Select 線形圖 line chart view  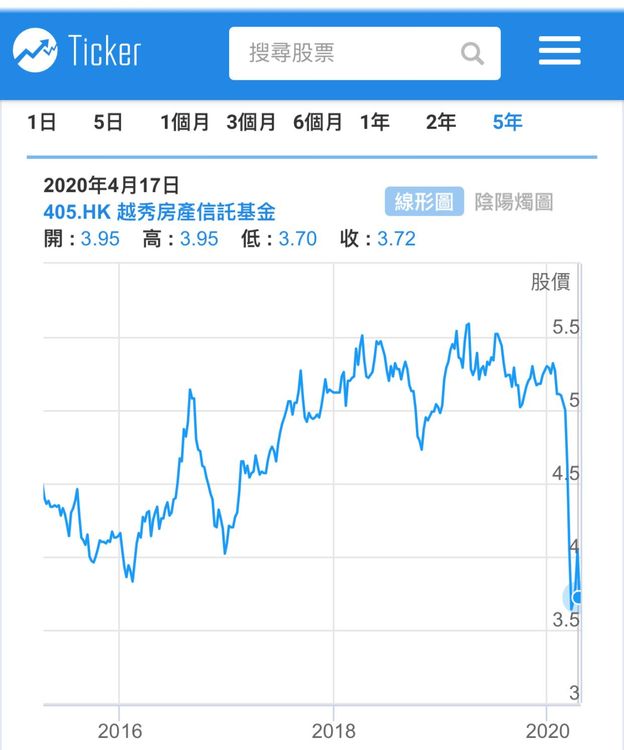[x=424, y=201]
